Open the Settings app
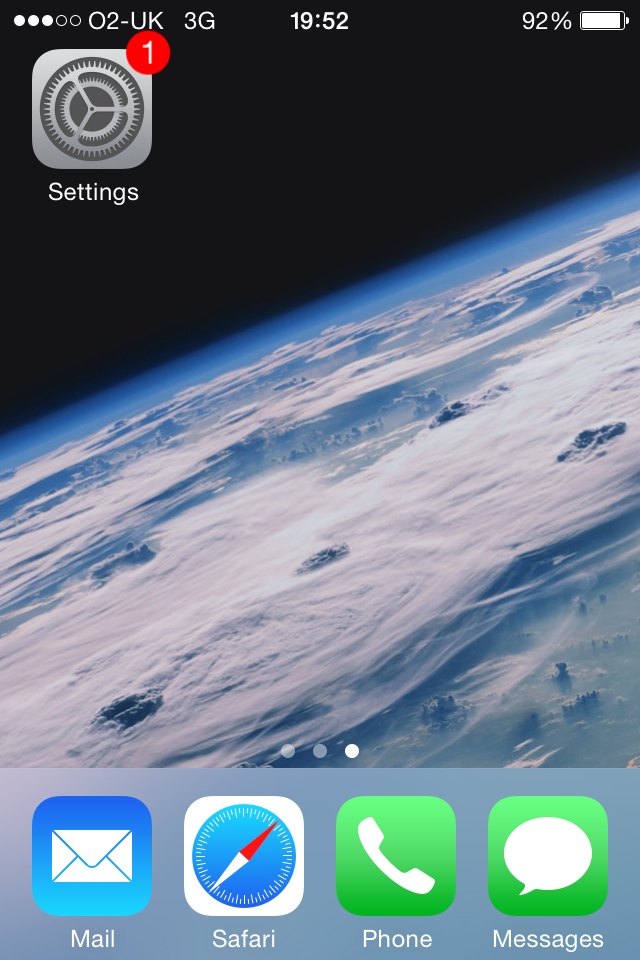640x960 pixels. [x=92, y=109]
